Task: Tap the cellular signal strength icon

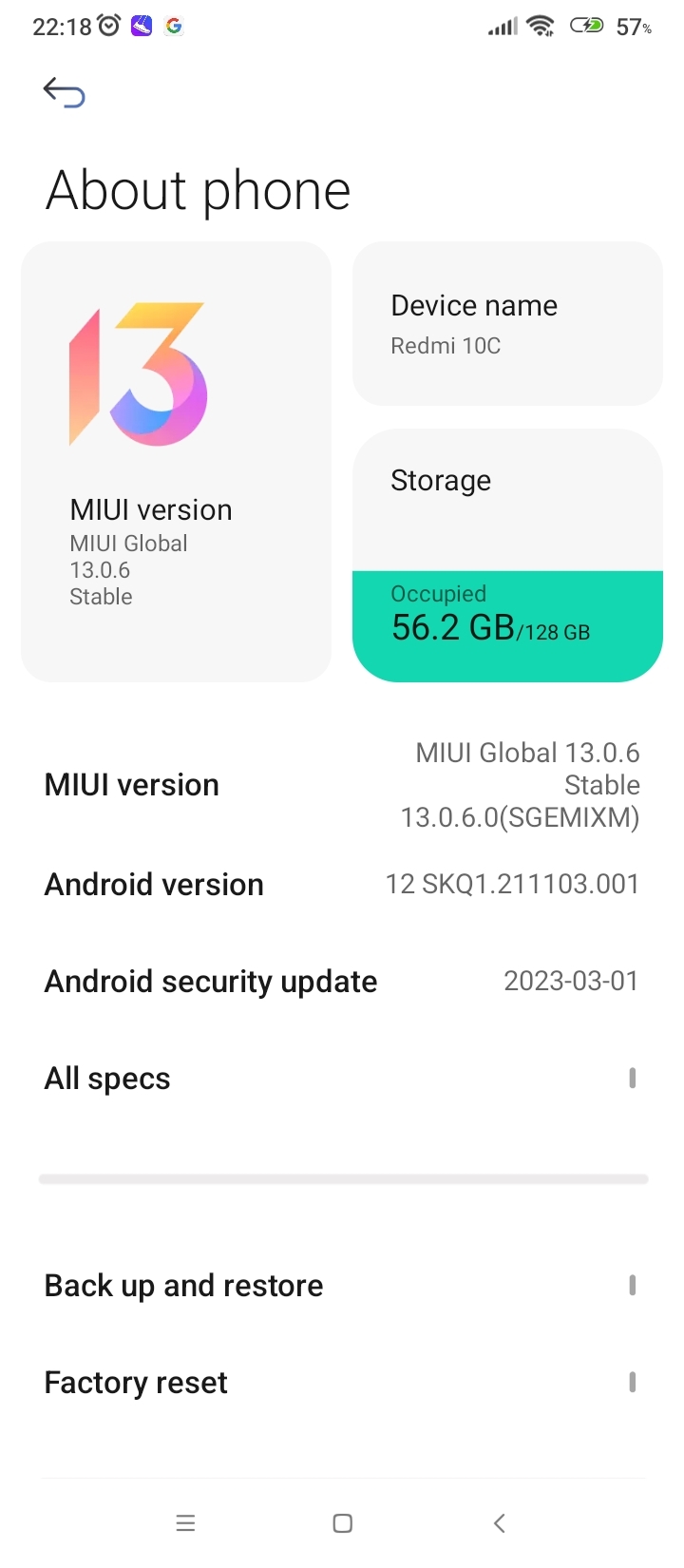Action: tap(501, 26)
